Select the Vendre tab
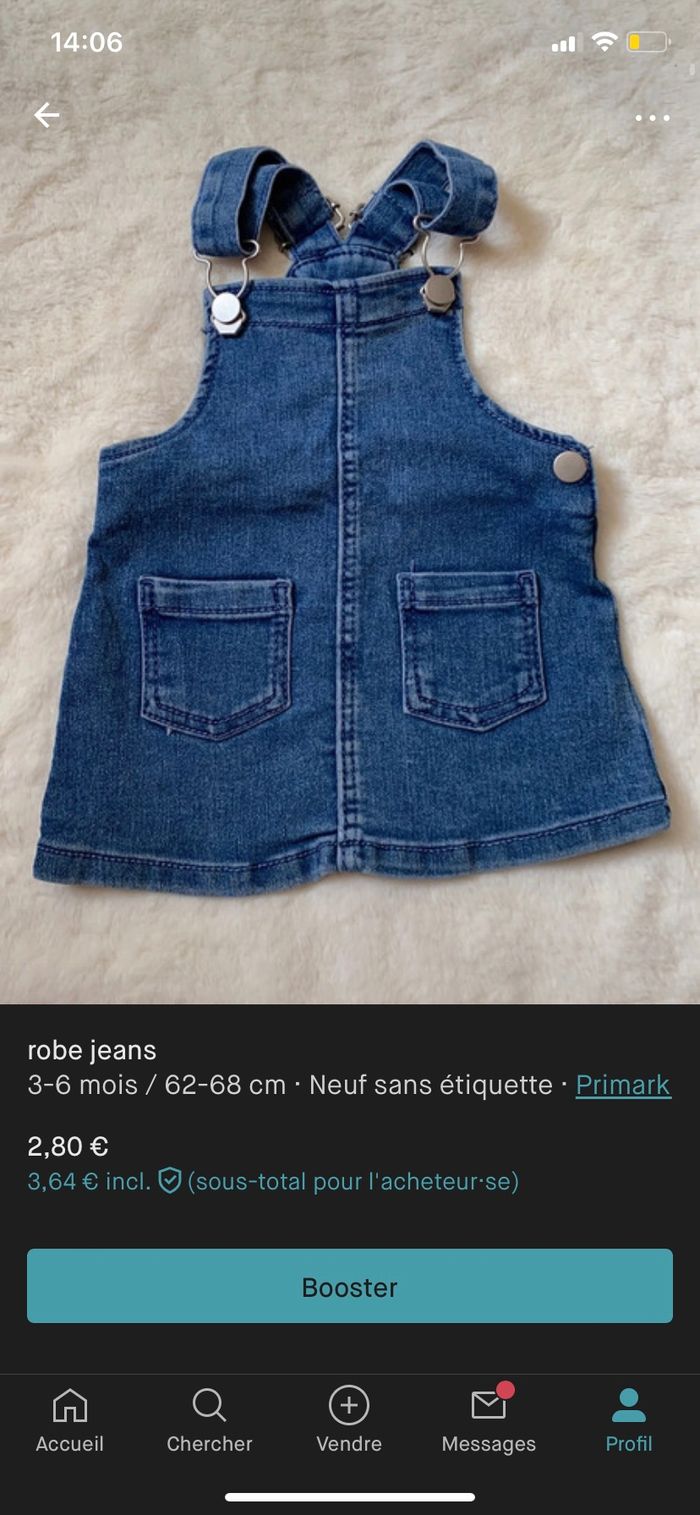Screen dimensions: 700x1515 pyautogui.click(x=349, y=1420)
